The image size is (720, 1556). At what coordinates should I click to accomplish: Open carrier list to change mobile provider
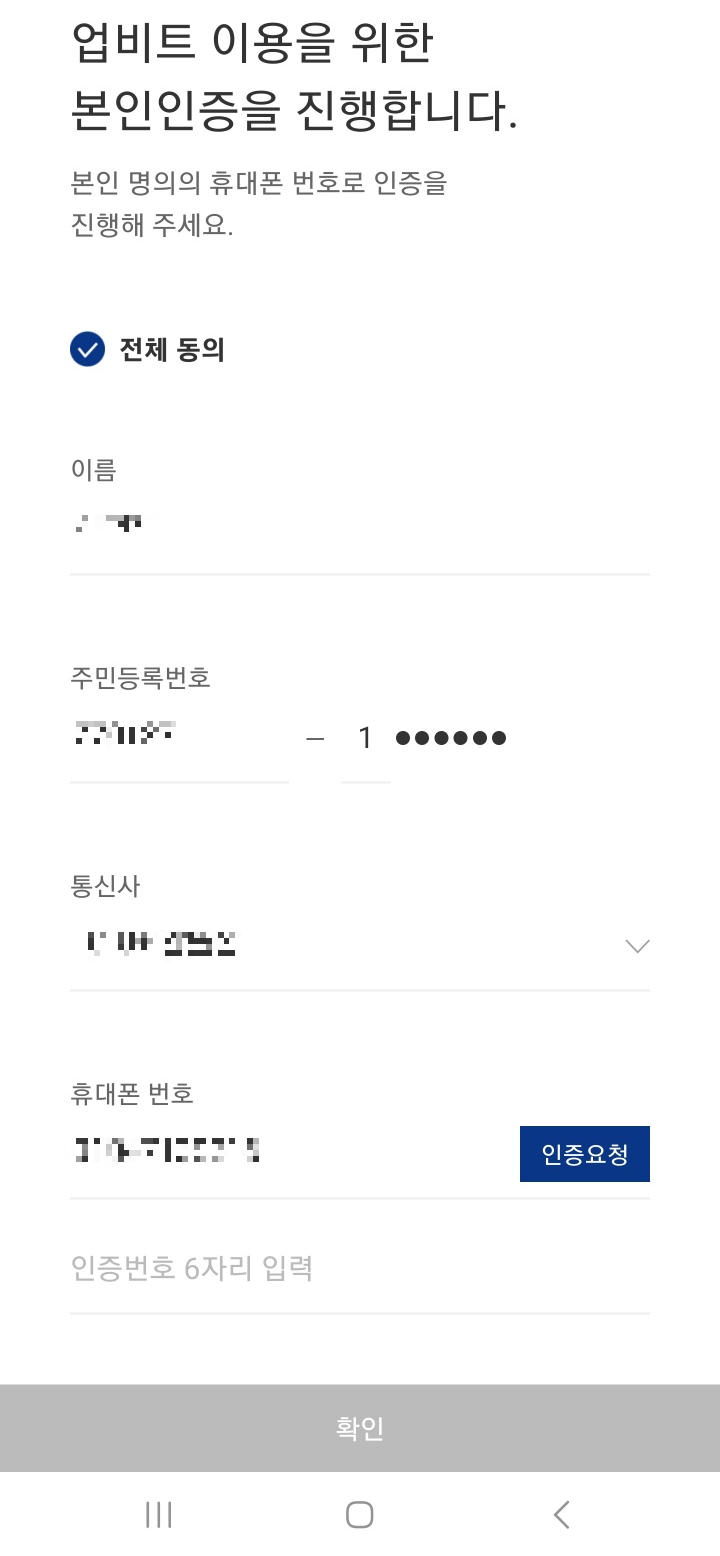tap(360, 944)
